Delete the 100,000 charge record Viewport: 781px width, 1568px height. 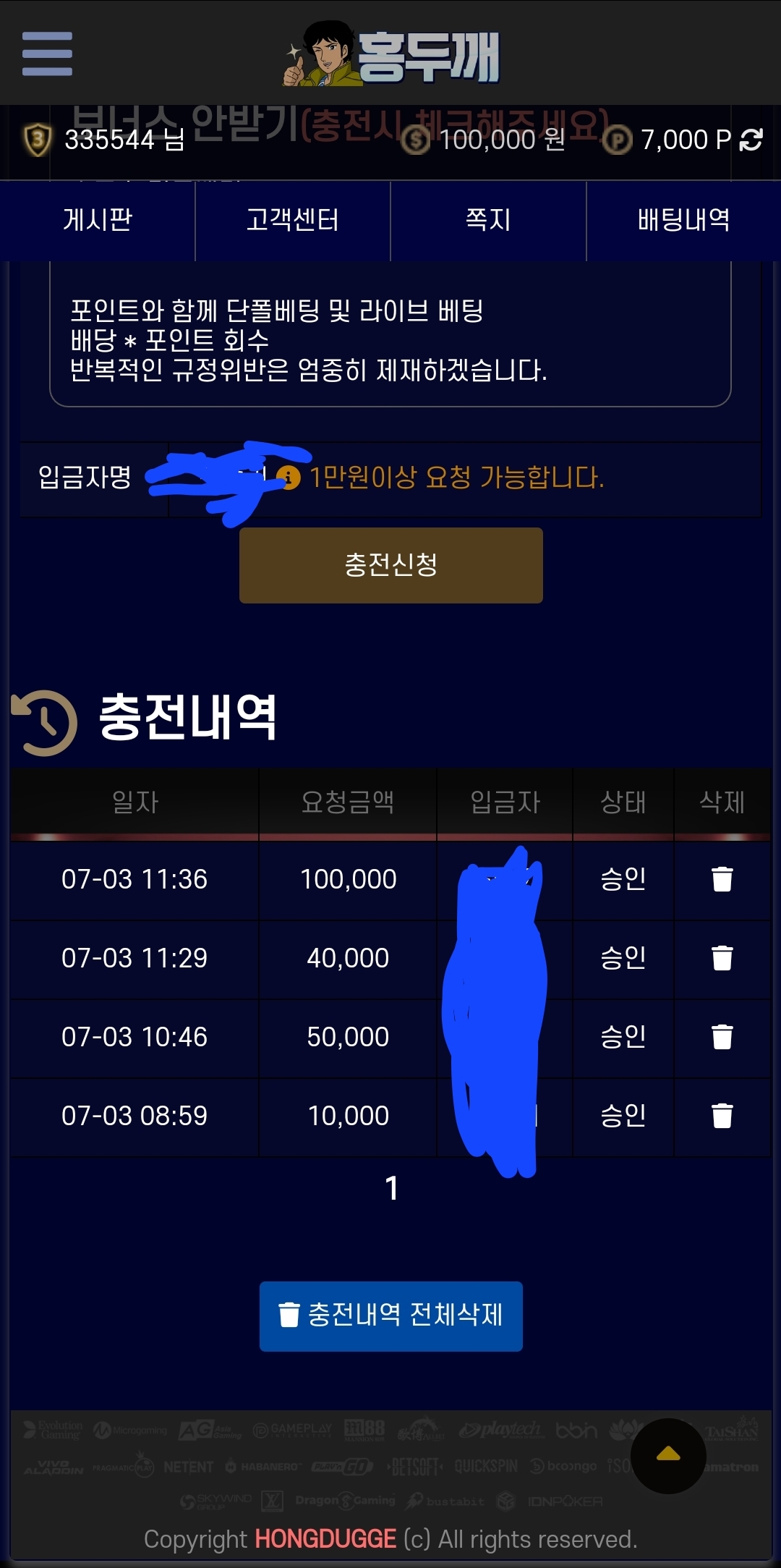click(722, 879)
